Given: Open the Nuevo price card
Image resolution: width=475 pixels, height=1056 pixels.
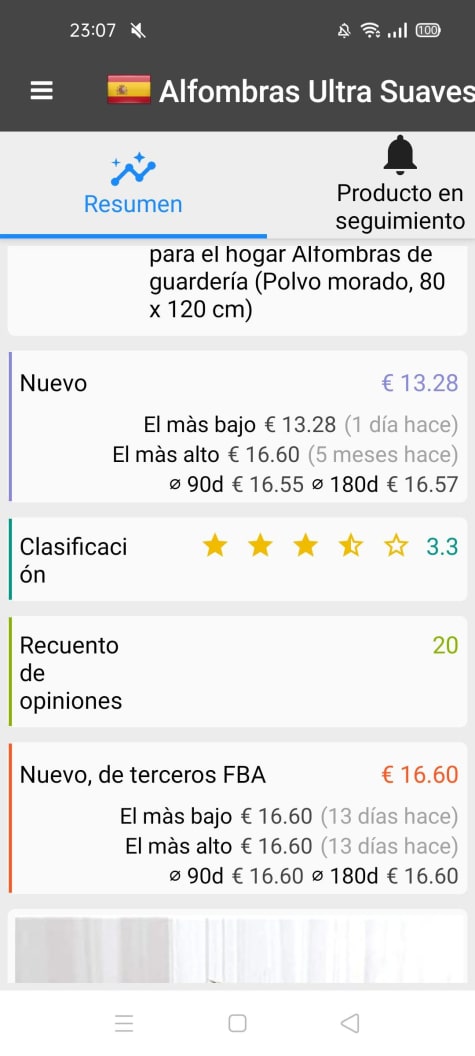Looking at the screenshot, I should (x=237, y=426).
